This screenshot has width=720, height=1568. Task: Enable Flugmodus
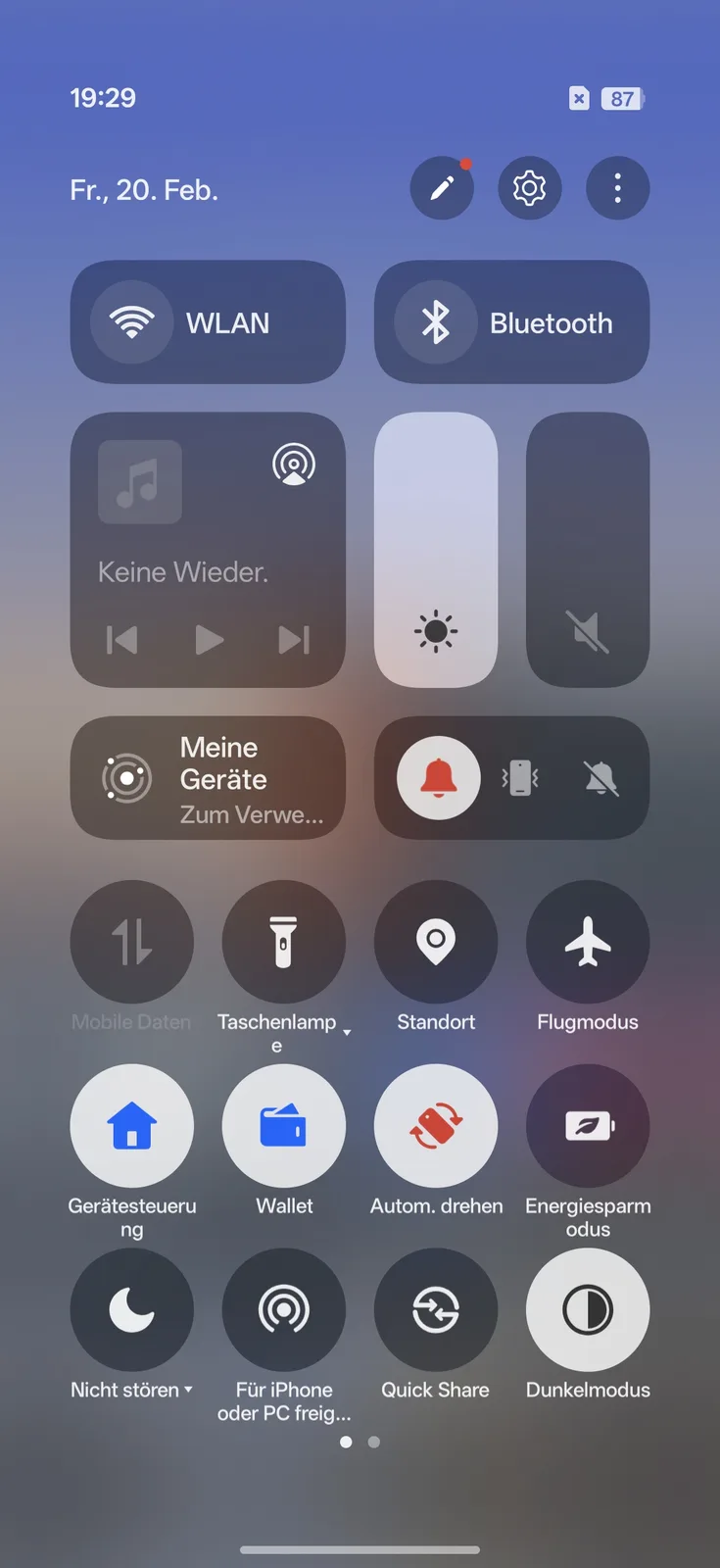(588, 942)
